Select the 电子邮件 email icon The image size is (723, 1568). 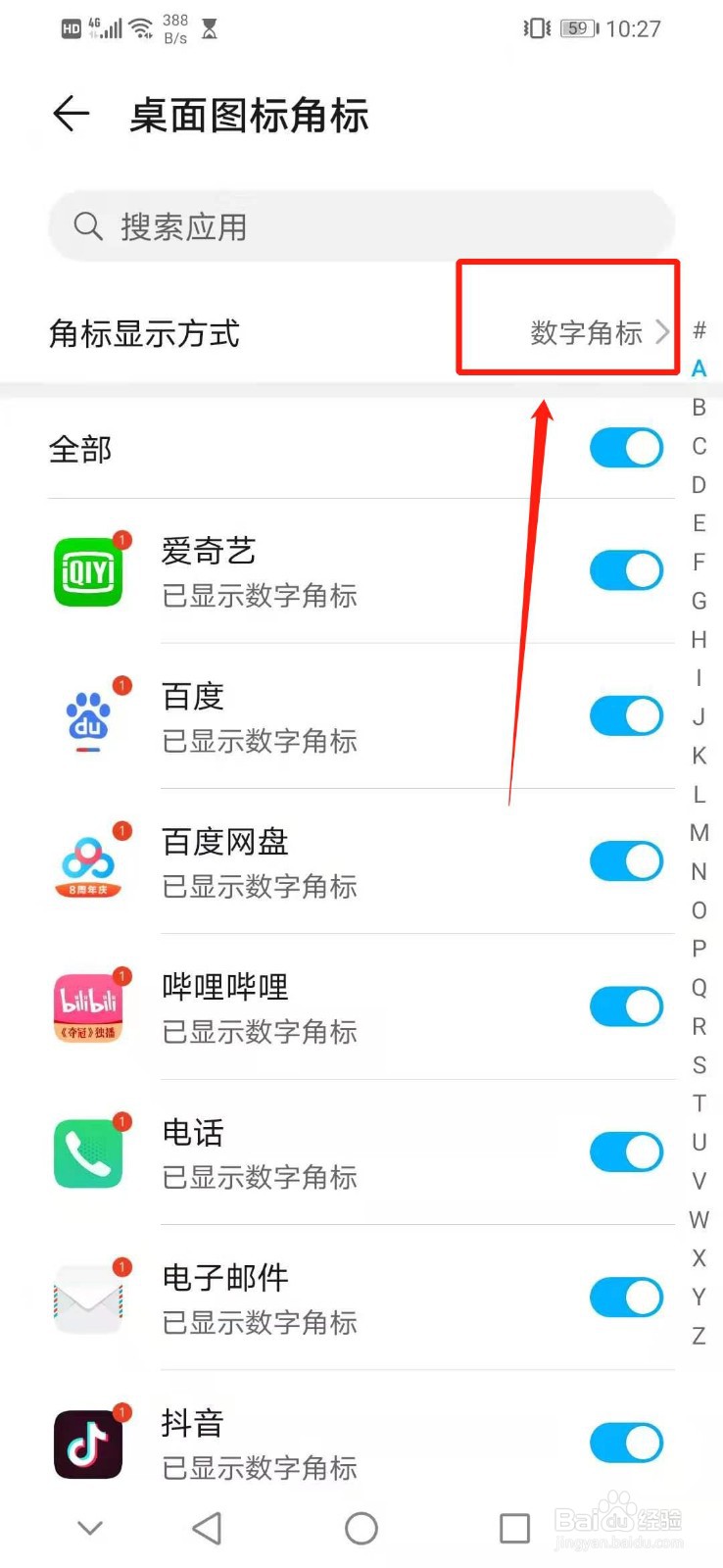click(x=88, y=1298)
